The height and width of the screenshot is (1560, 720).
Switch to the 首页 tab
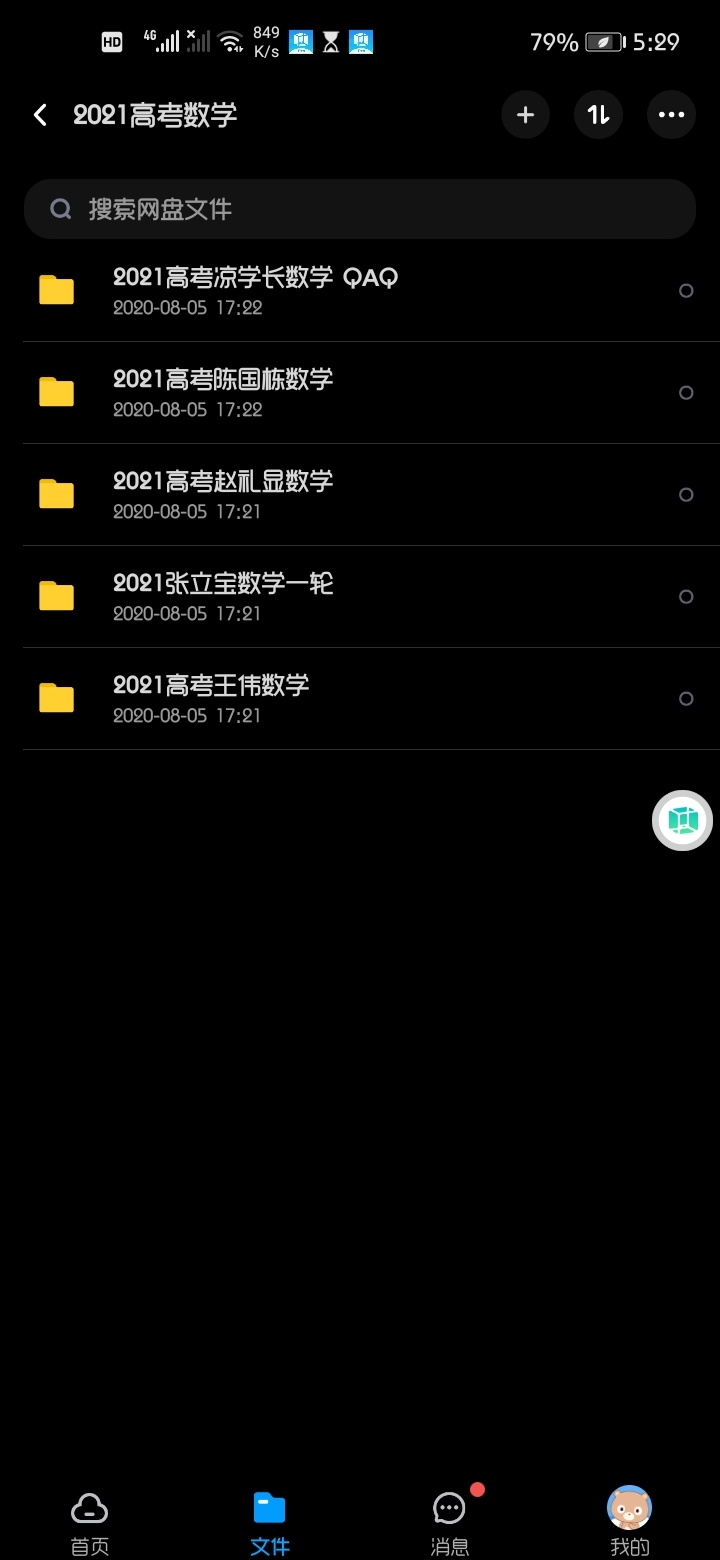point(90,1523)
